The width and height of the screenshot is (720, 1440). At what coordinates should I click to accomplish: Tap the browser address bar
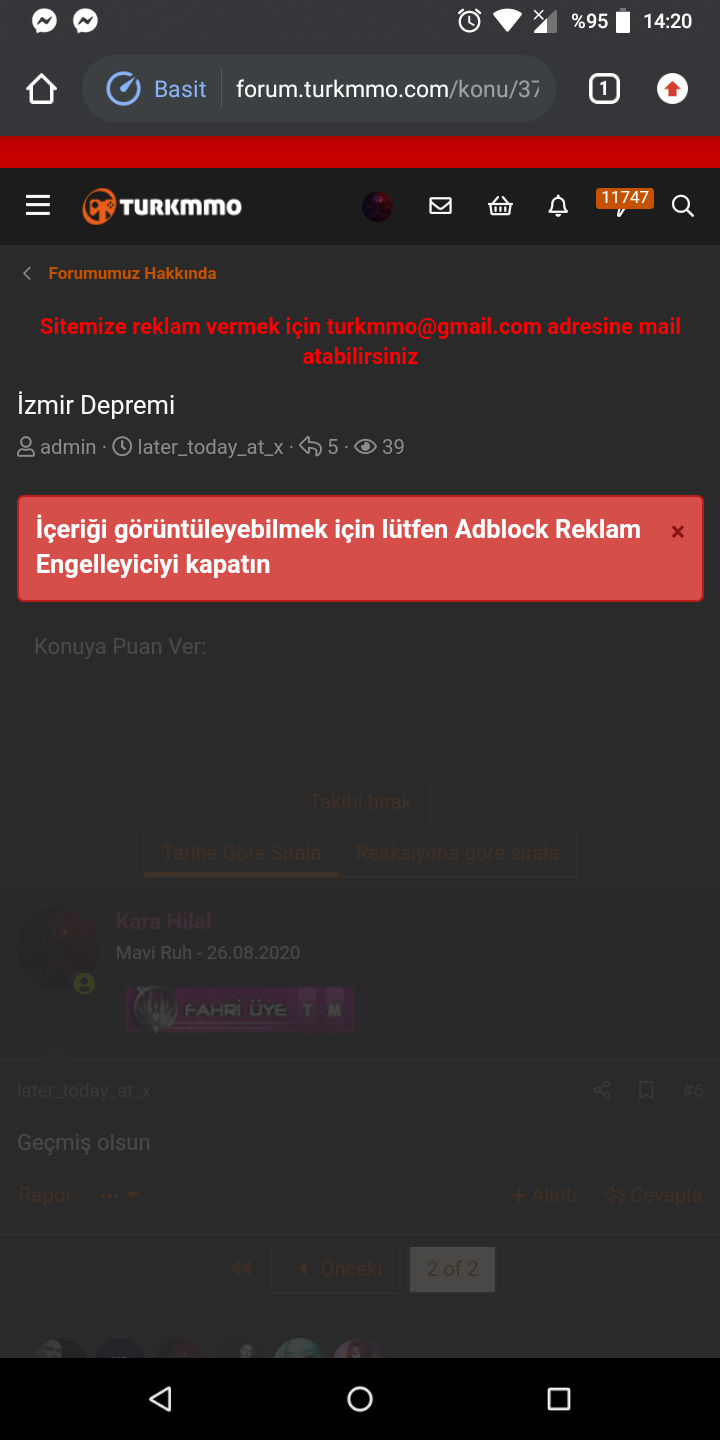click(387, 89)
